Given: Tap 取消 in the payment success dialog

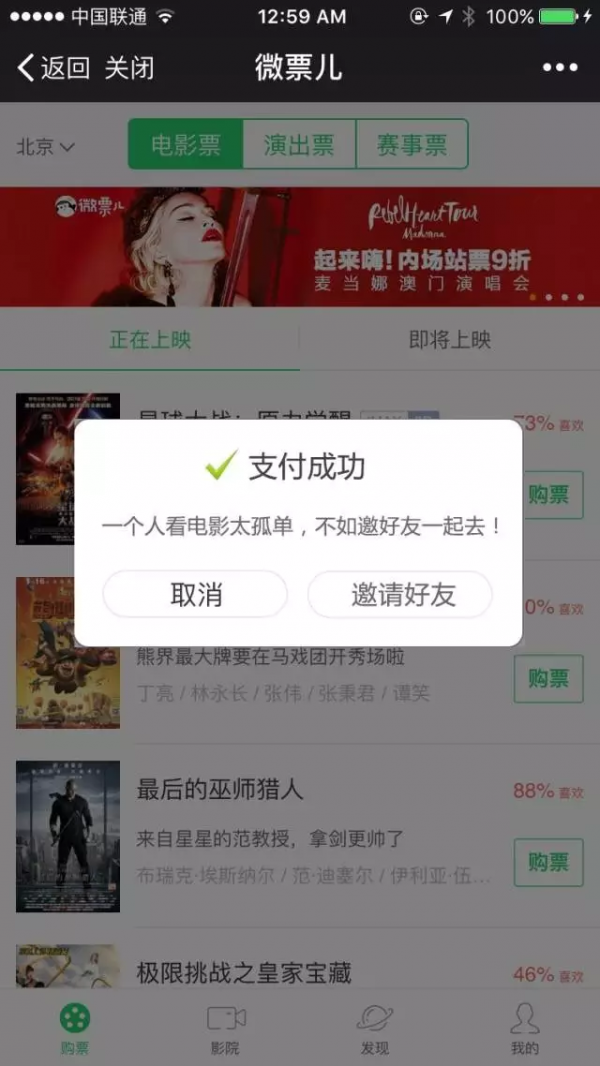Looking at the screenshot, I should pyautogui.click(x=195, y=595).
